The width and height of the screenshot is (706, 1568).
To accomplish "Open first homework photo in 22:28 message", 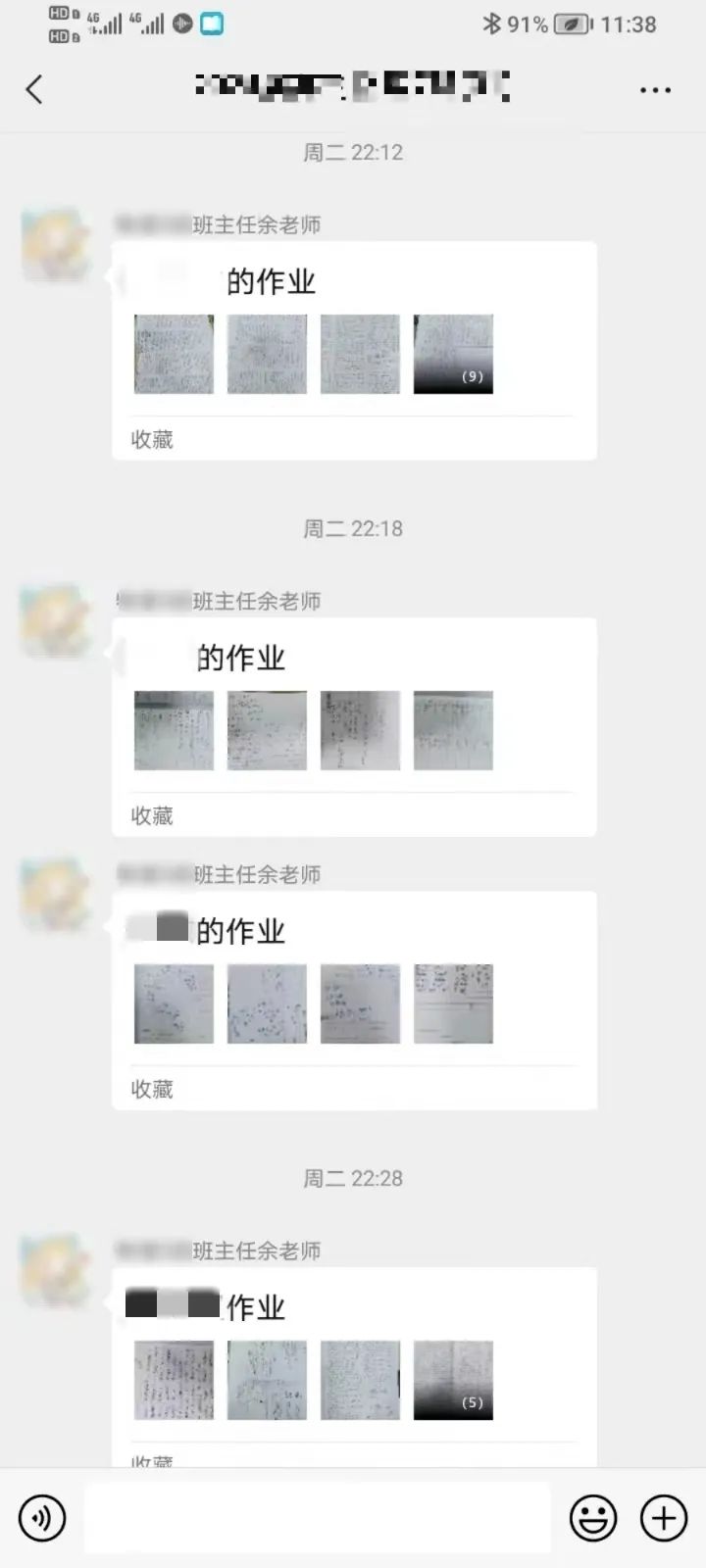I will (x=174, y=1380).
